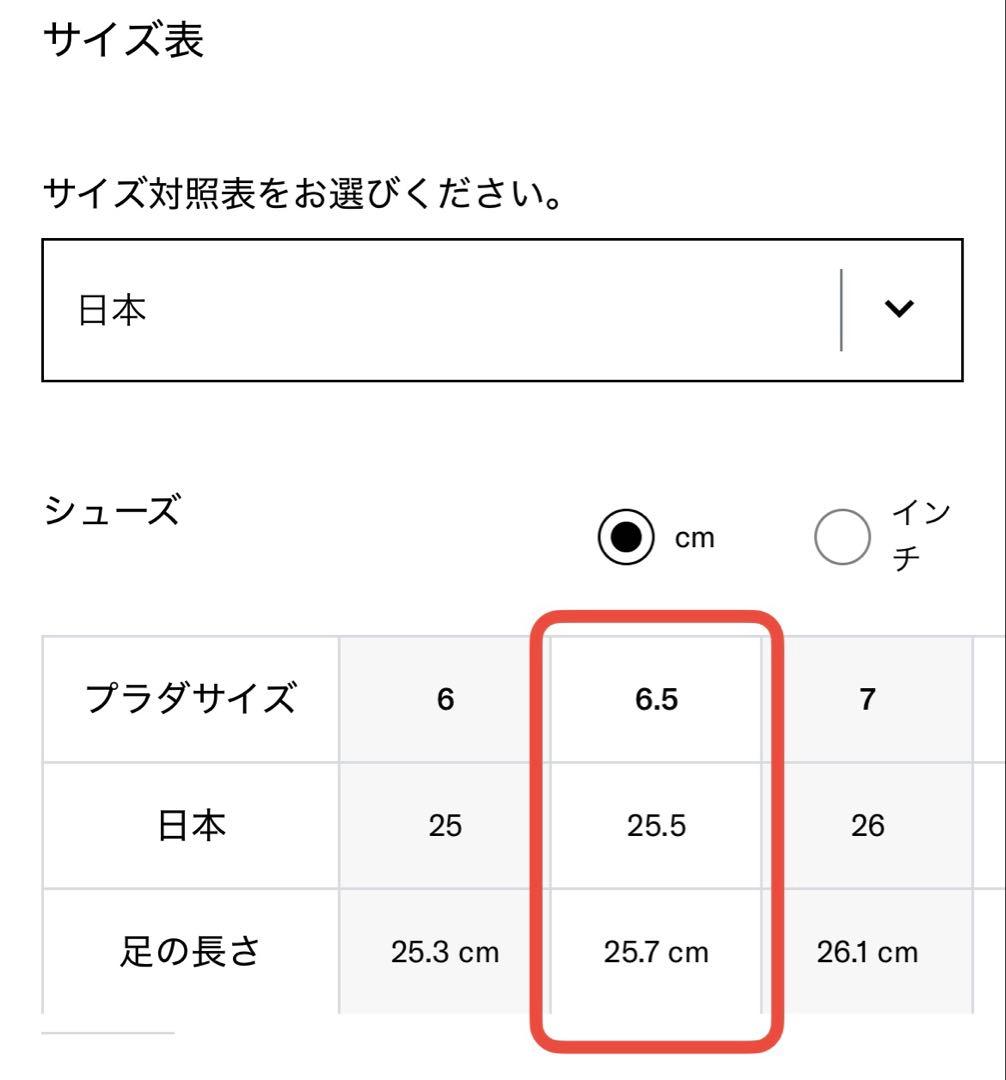The height and width of the screenshot is (1080, 1006).
Task: Choose Prada size 7 column
Action: [866, 699]
